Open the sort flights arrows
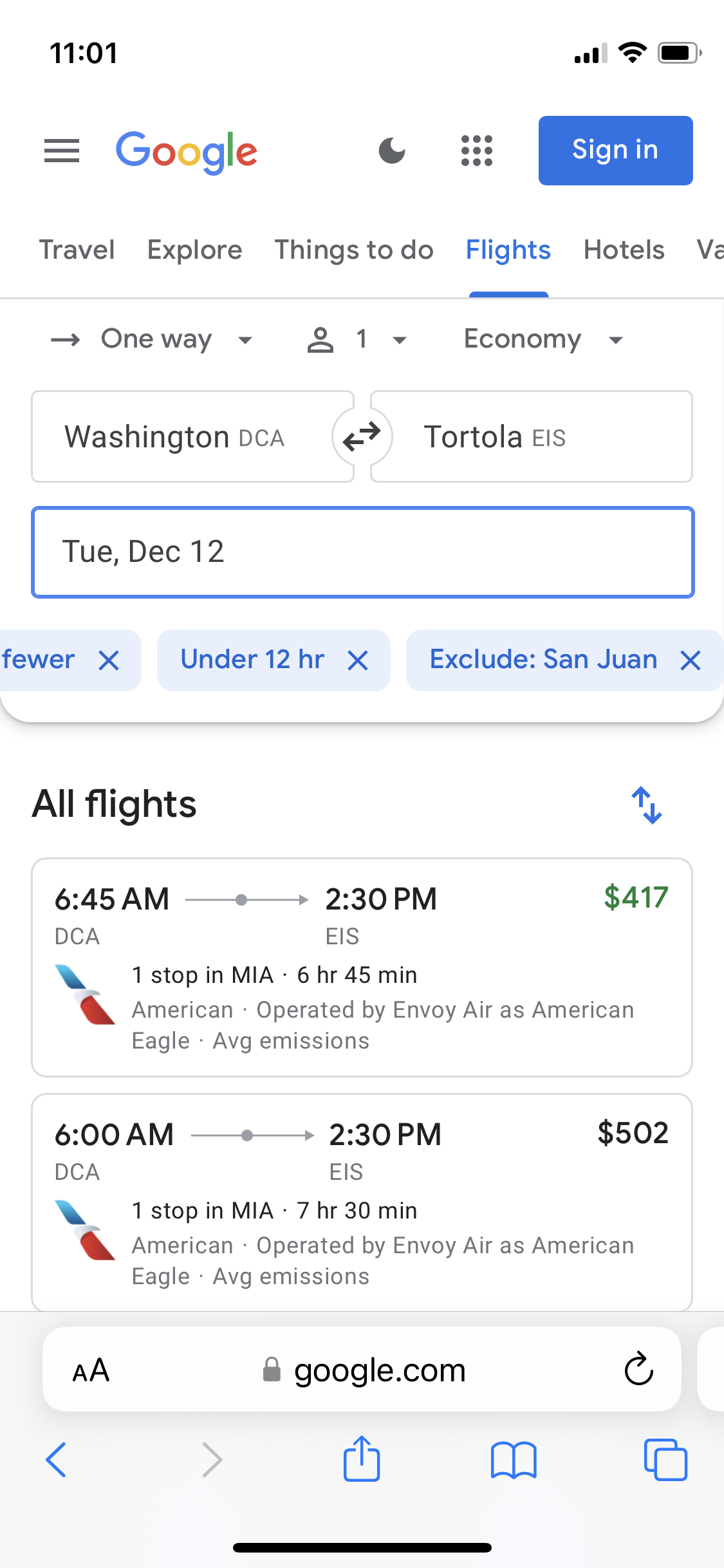 647,805
